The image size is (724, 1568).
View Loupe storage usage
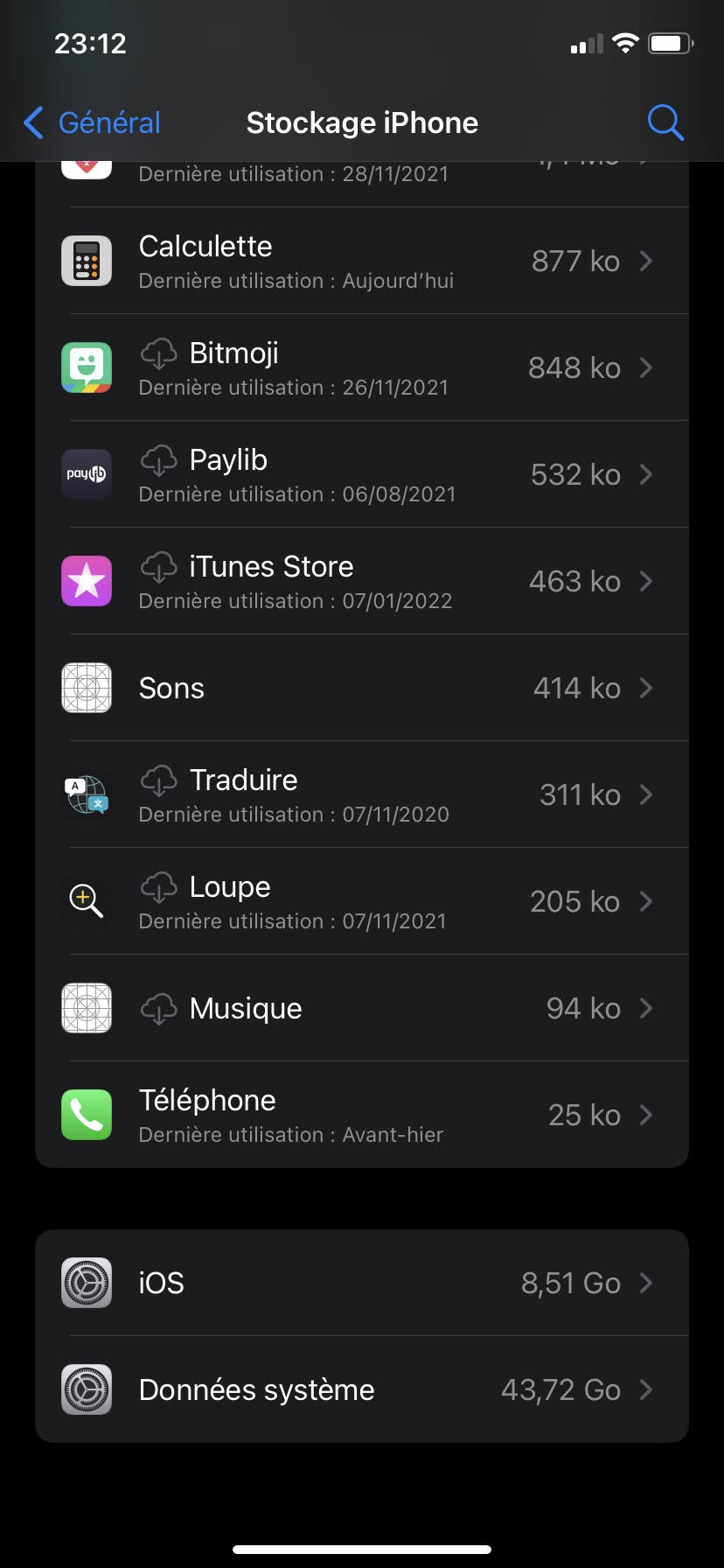[x=362, y=901]
